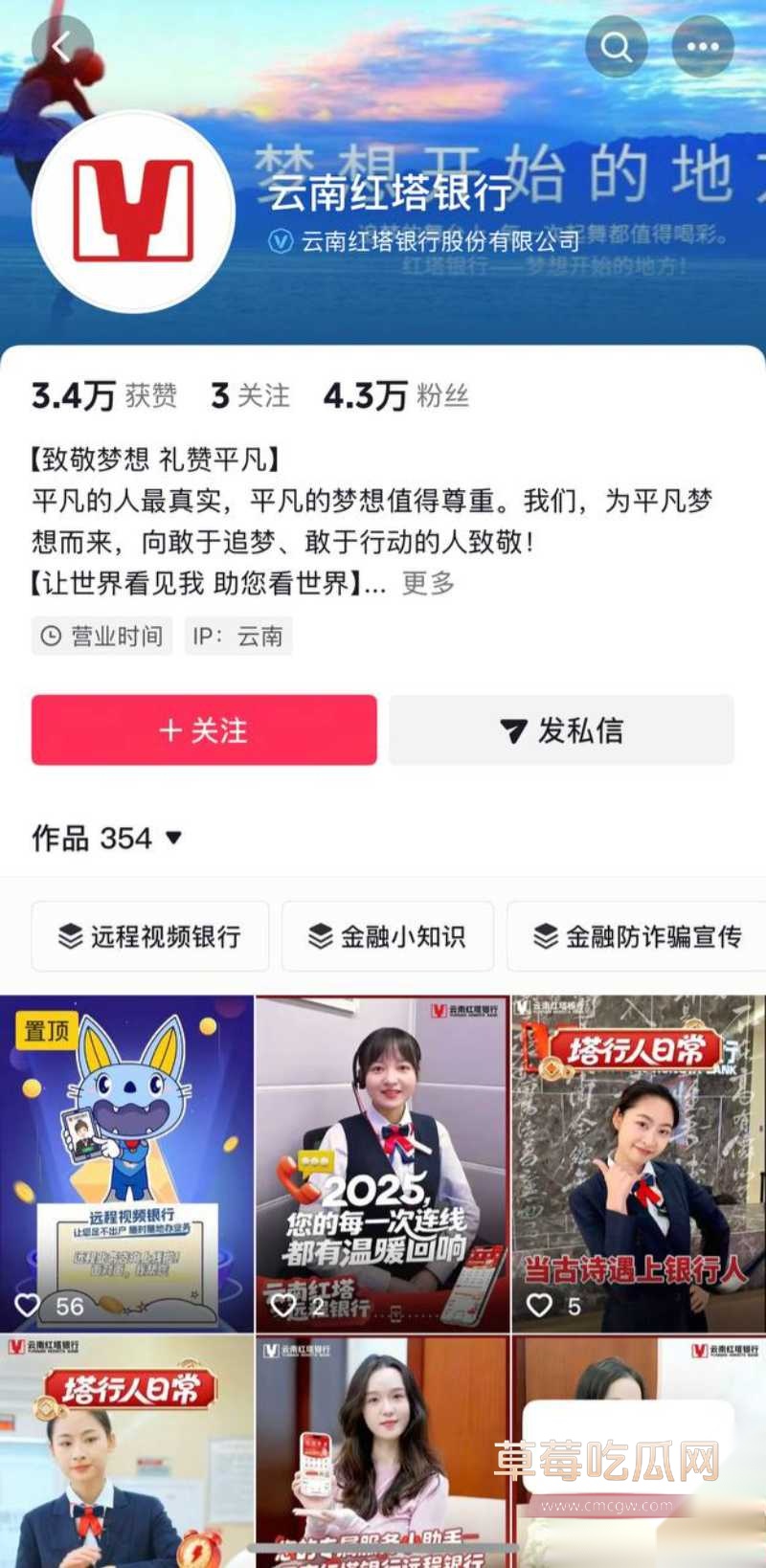The height and width of the screenshot is (1568, 766).
Task: Open the pinned 置顶 video thumbnail
Action: 126,1158
